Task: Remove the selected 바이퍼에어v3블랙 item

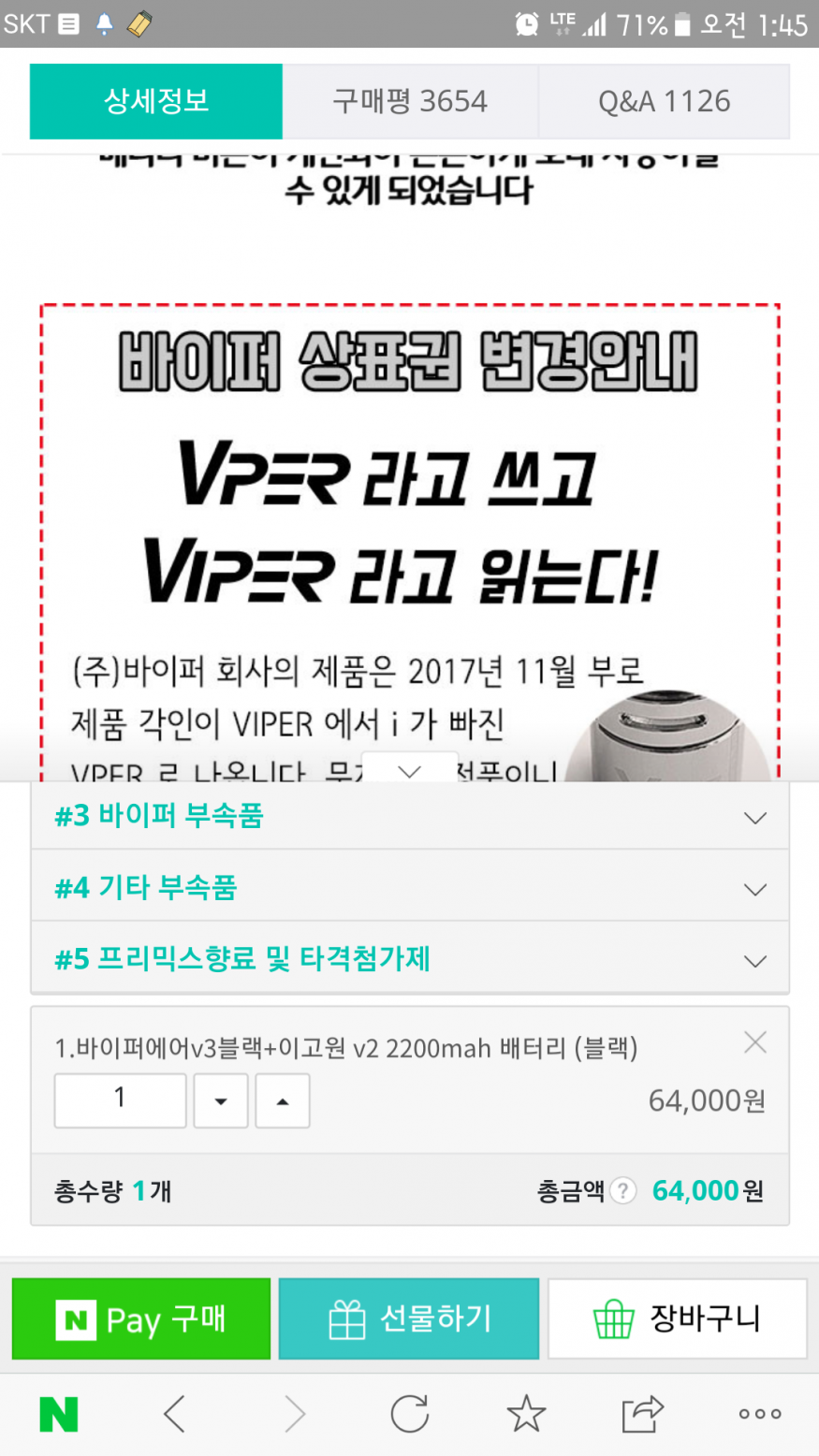Action: point(754,1042)
